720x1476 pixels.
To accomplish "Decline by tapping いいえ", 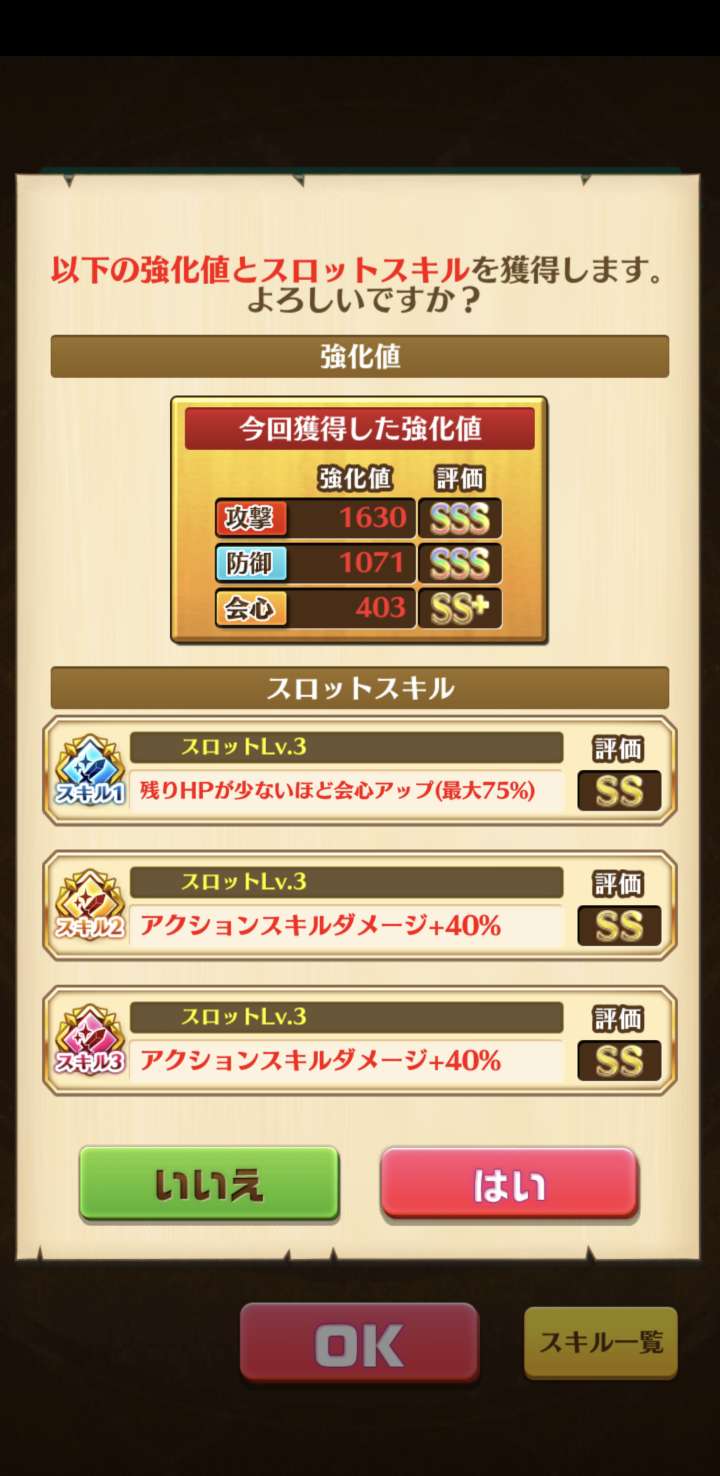I will tap(209, 1184).
